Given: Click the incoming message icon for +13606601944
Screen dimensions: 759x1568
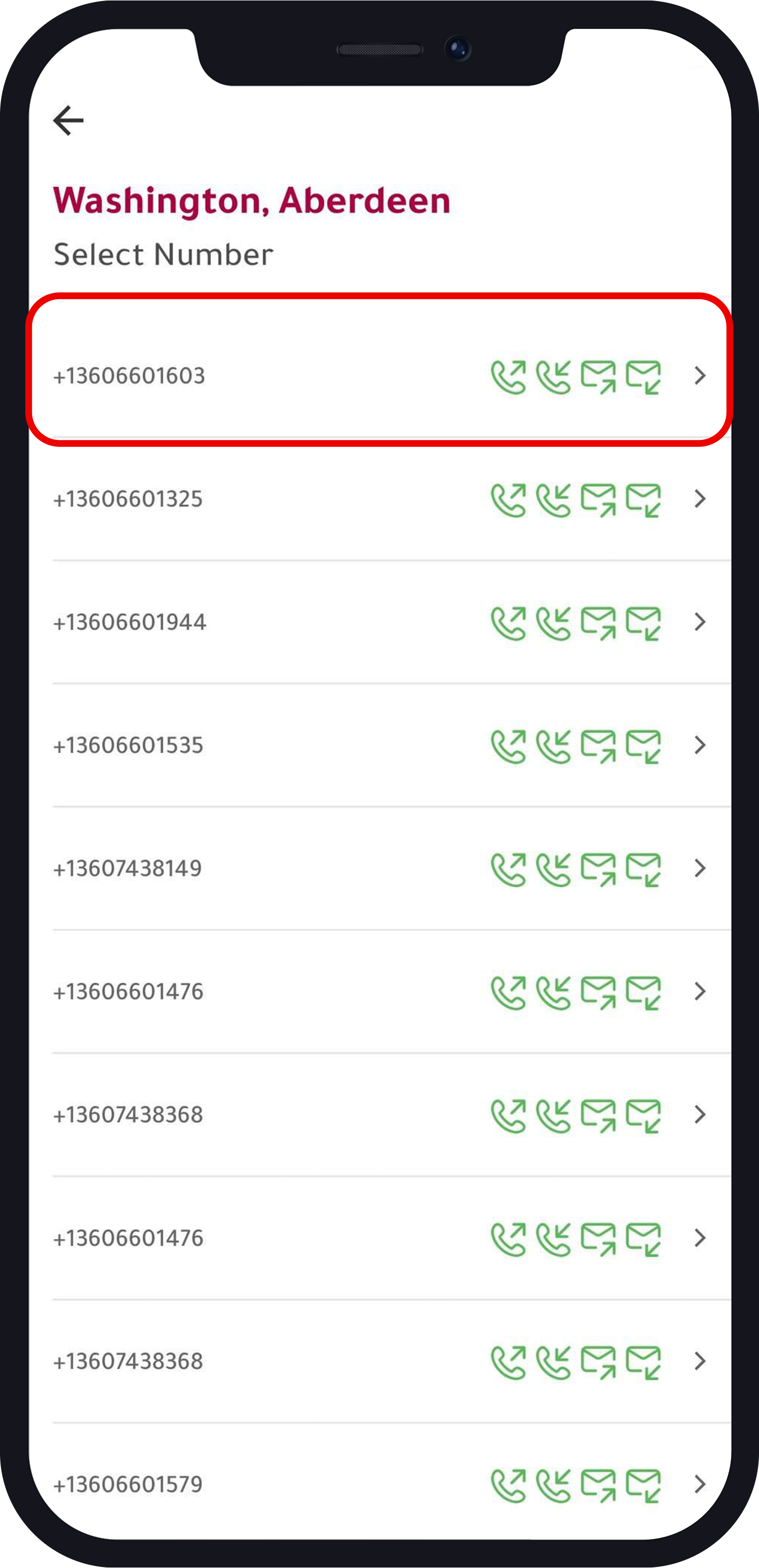Looking at the screenshot, I should pyautogui.click(x=645, y=622).
